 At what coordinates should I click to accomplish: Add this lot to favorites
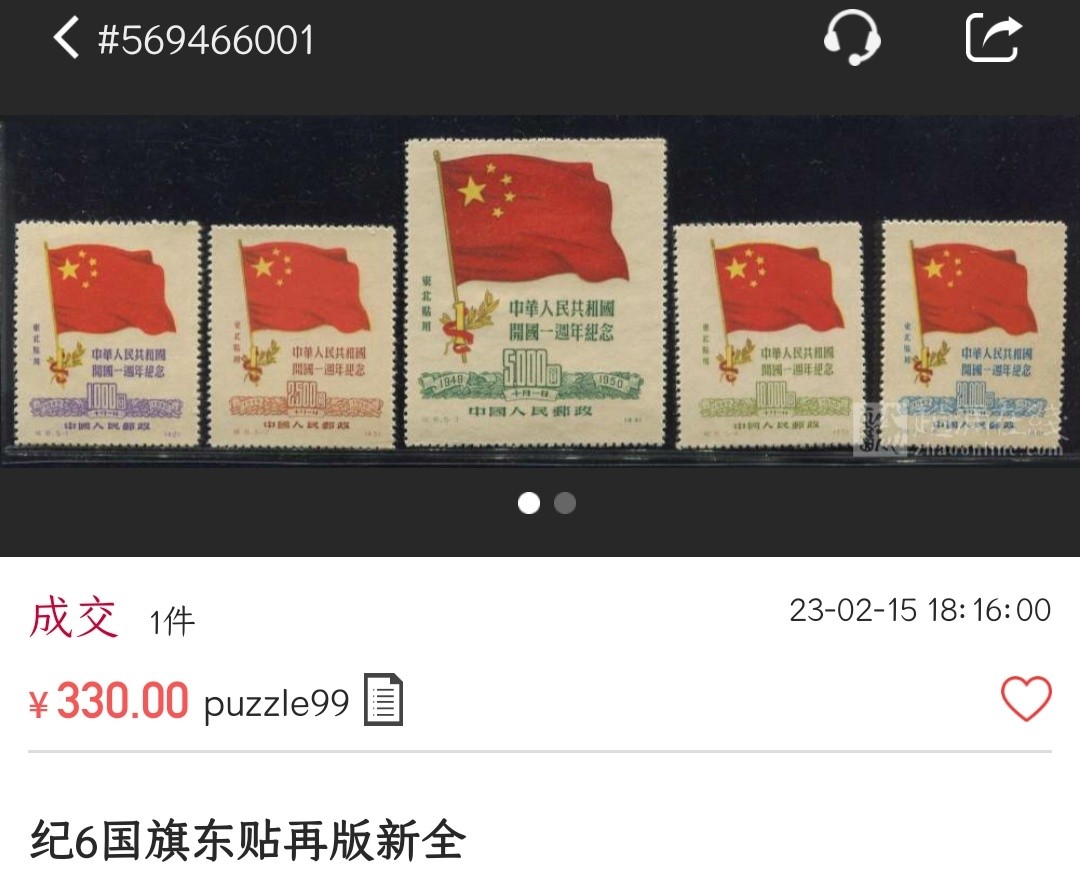[x=1026, y=699]
